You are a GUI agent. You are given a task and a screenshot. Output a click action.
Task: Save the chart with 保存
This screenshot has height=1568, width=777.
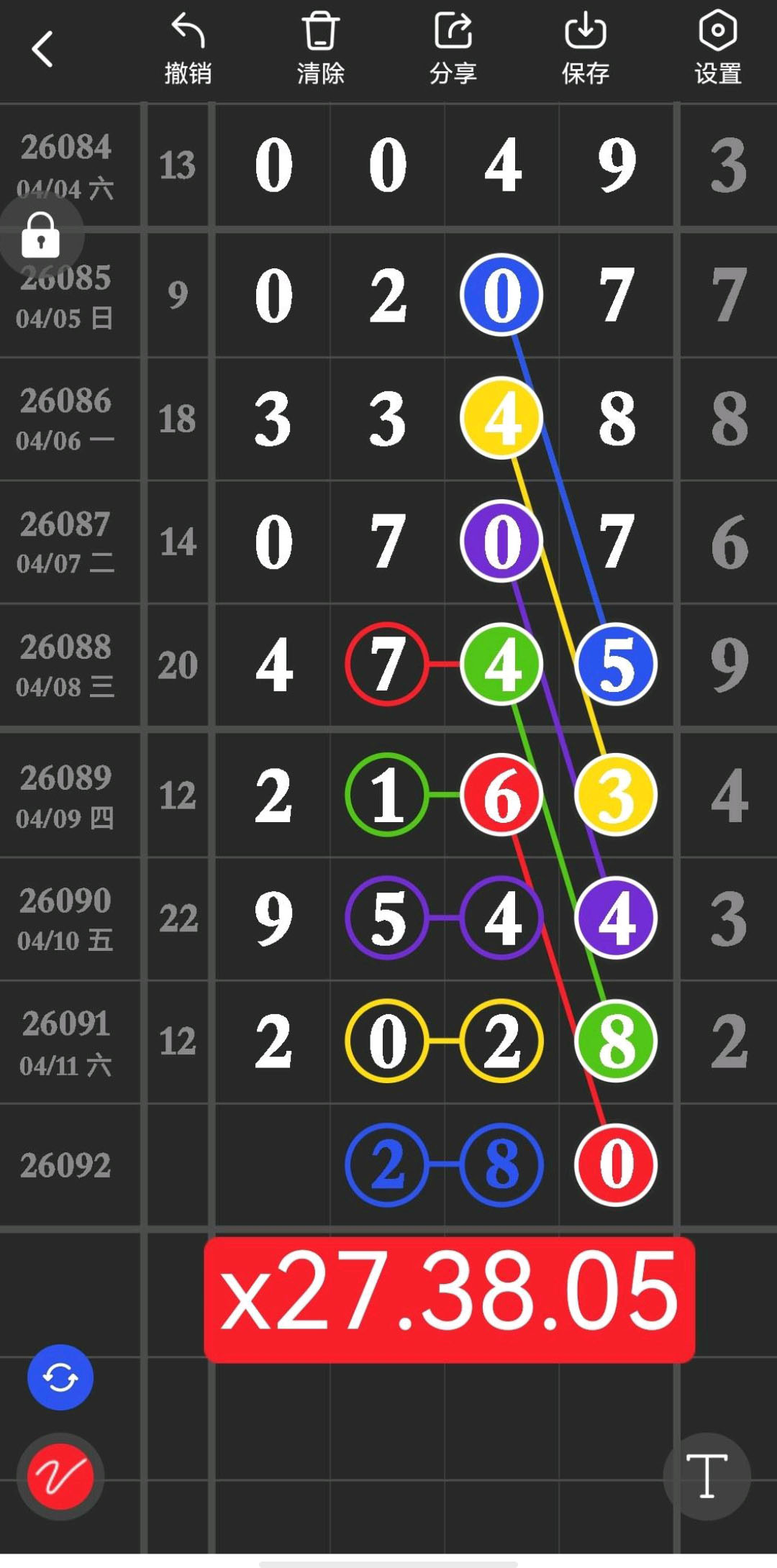(586, 50)
